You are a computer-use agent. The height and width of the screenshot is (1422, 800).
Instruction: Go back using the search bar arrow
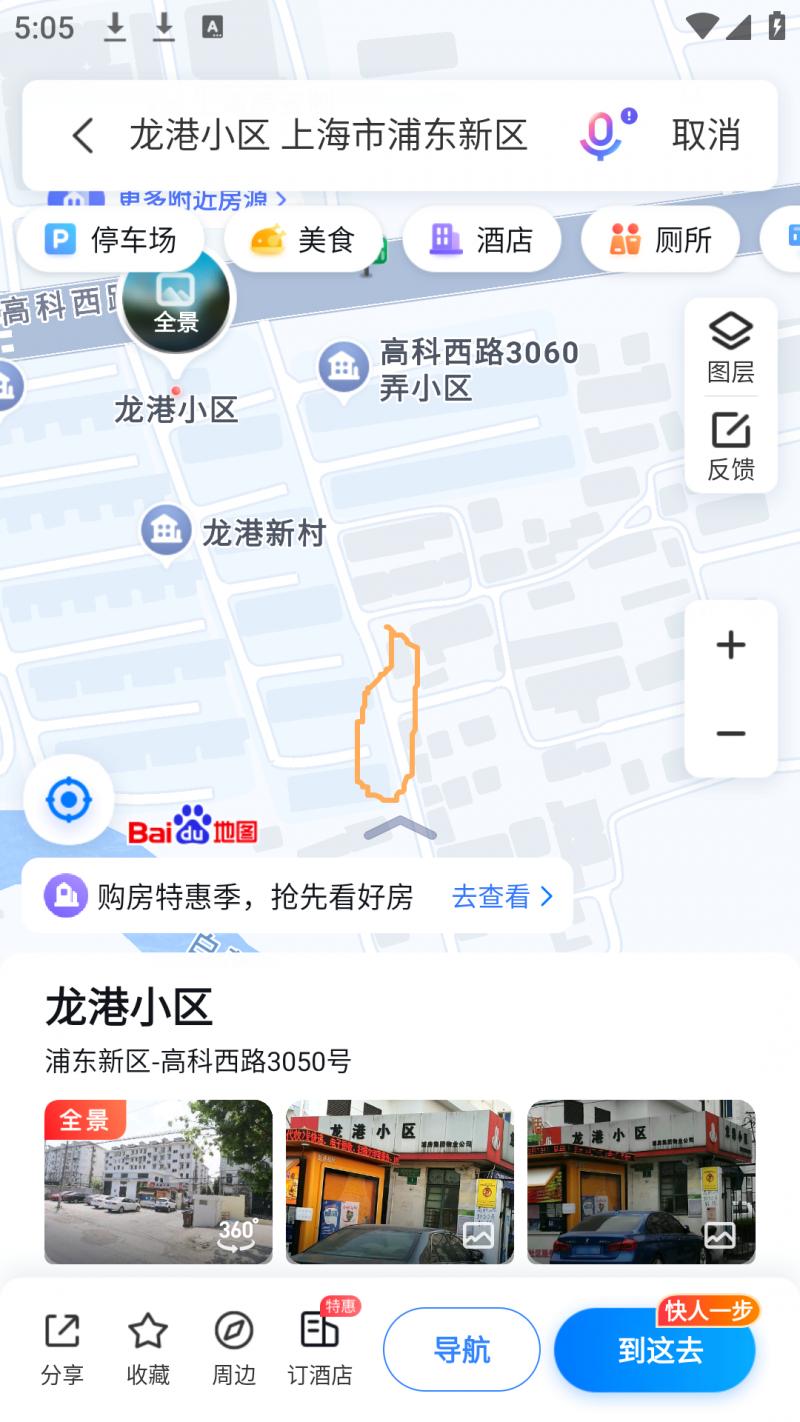[x=83, y=135]
